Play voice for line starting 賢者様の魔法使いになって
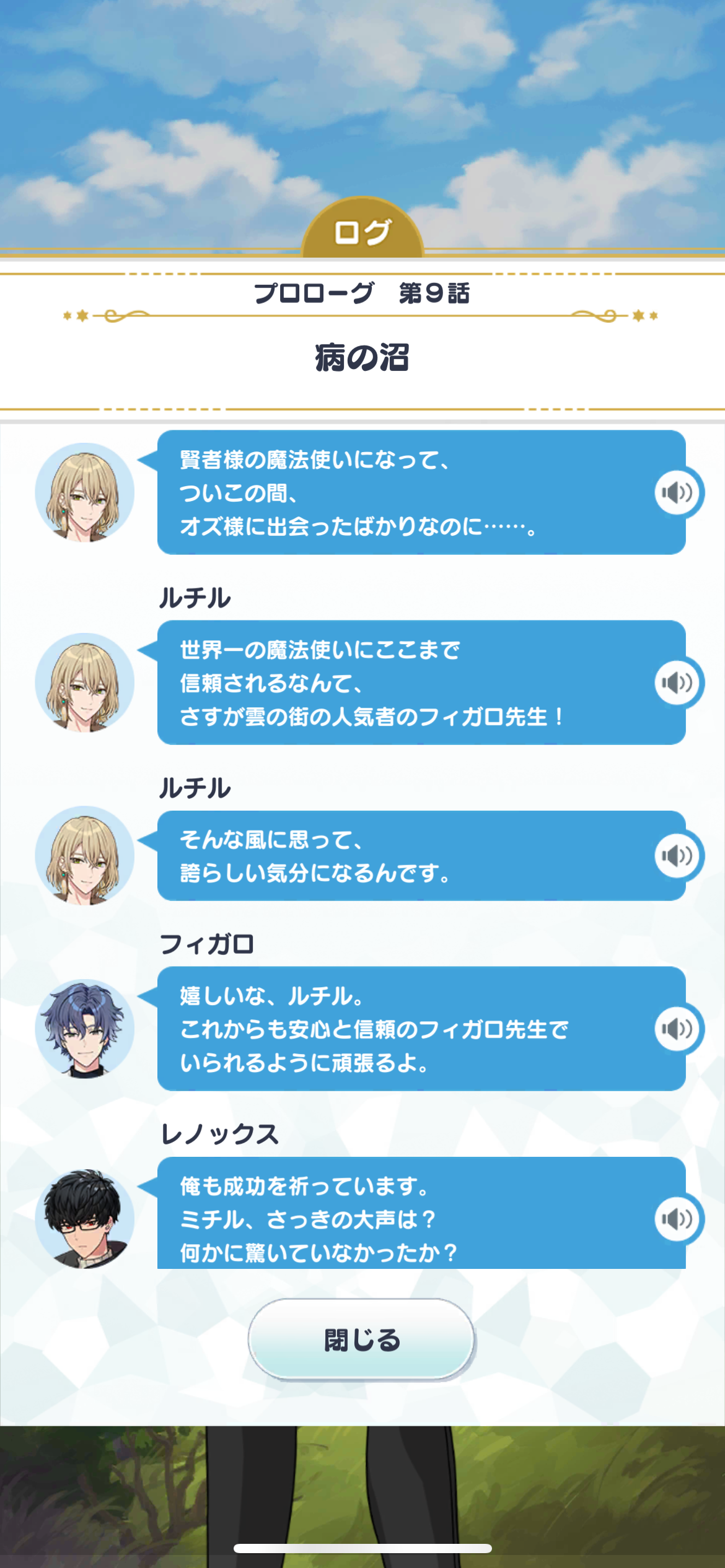 [677, 492]
